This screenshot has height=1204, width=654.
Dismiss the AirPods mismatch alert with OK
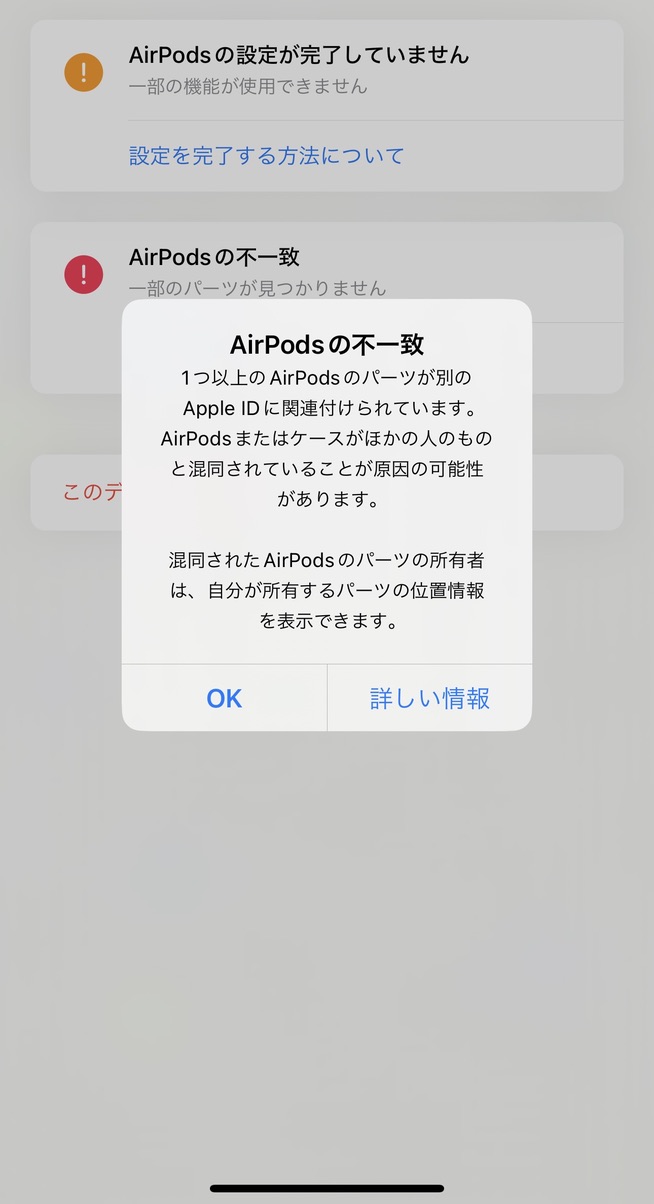pyautogui.click(x=224, y=698)
